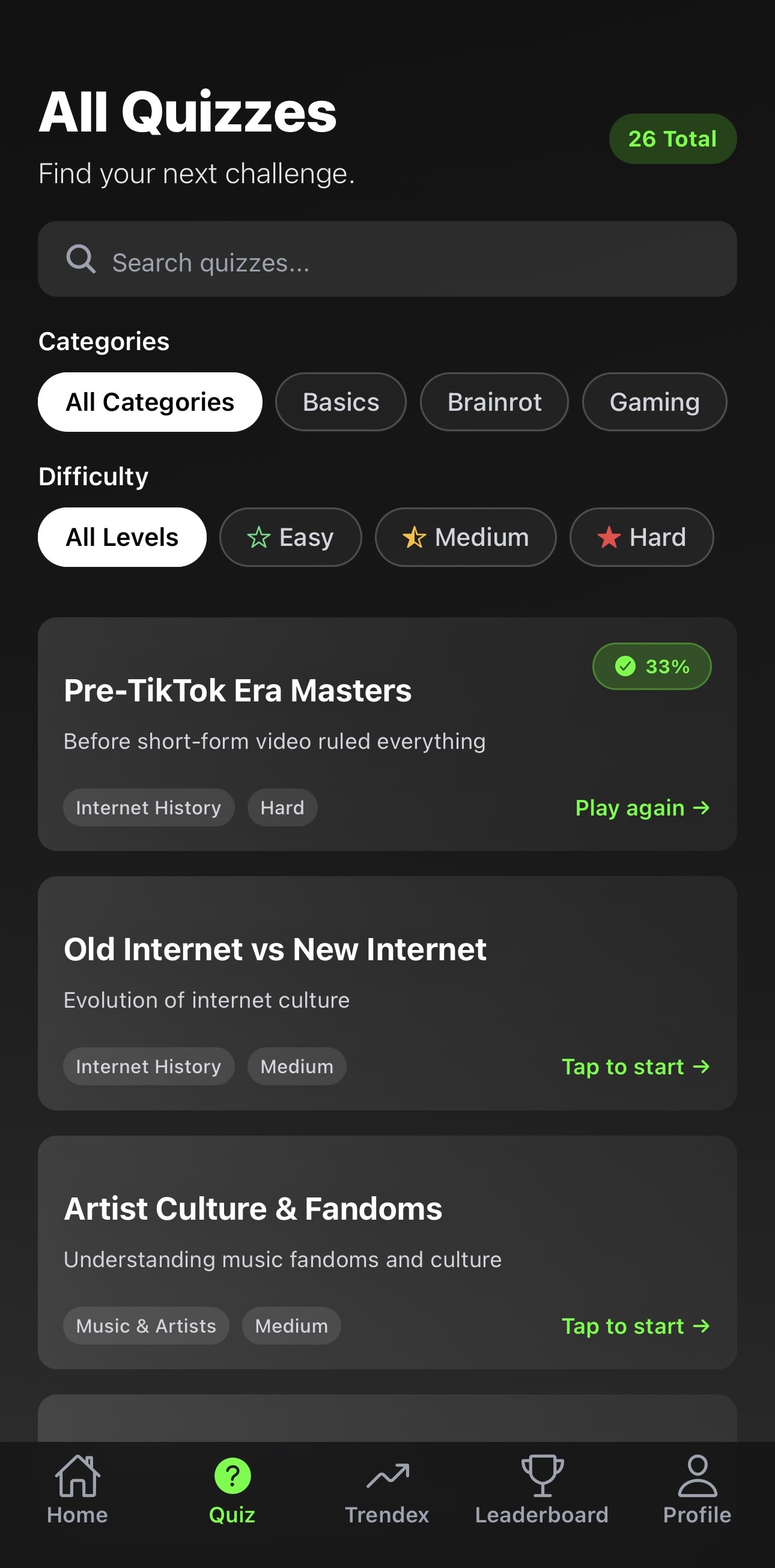
Task: Filter by Medium difficulty chip
Action: tap(465, 537)
